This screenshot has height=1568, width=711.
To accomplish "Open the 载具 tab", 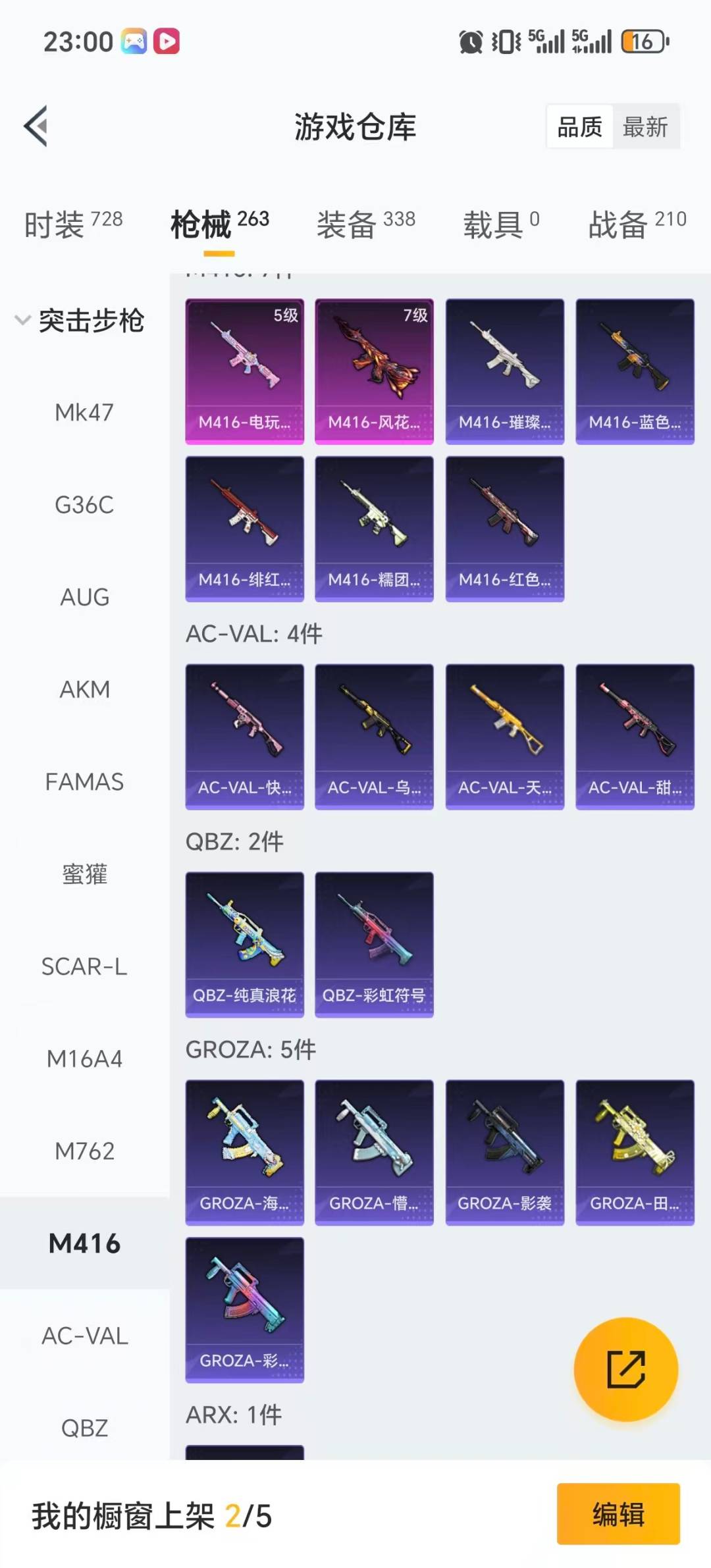I will pos(501,224).
